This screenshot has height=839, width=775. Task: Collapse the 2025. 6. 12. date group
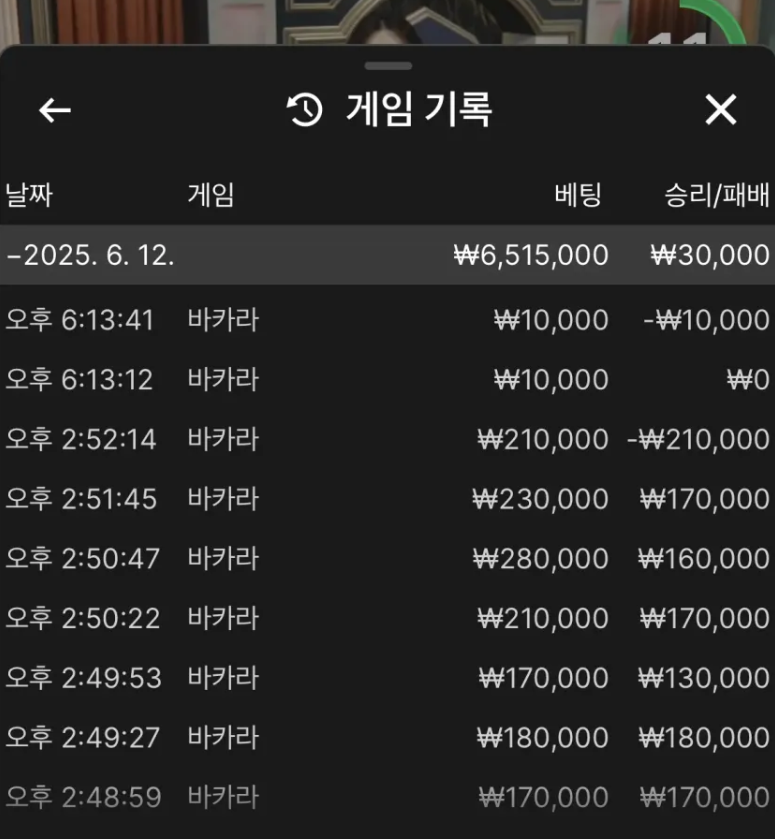click(90, 255)
